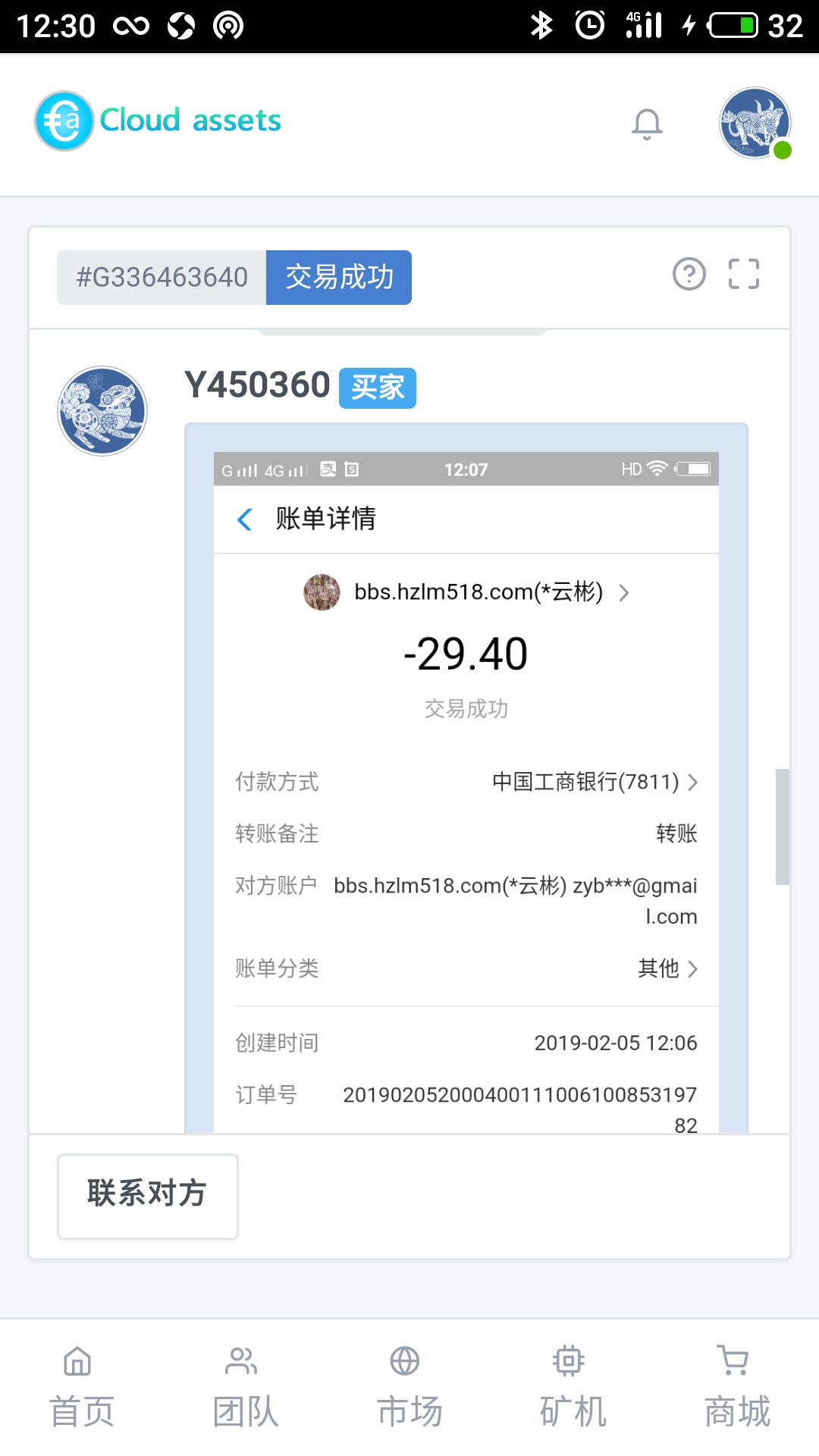Tap the Cloud assets logo
The image size is (819, 1456).
click(158, 121)
